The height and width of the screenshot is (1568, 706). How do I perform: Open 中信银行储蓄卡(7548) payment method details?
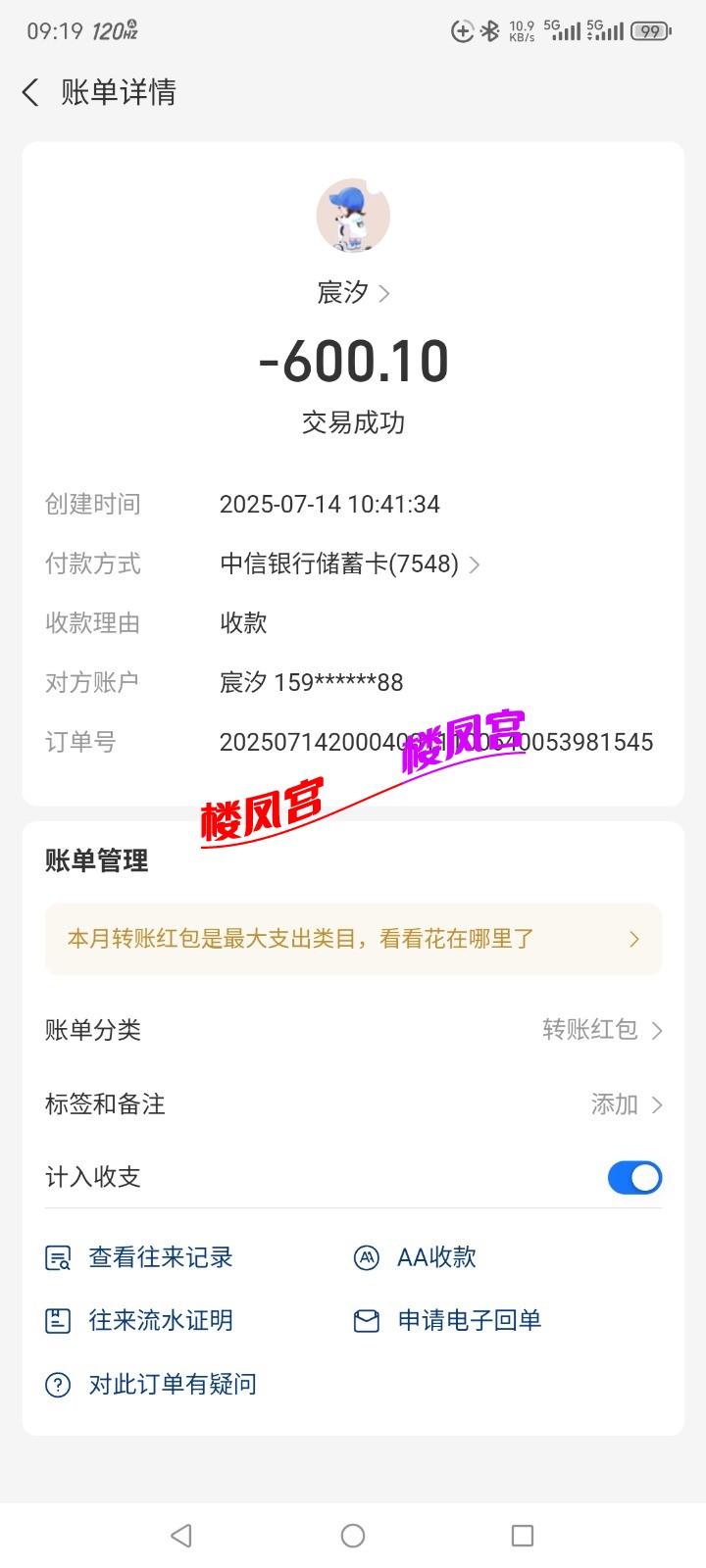point(349,563)
